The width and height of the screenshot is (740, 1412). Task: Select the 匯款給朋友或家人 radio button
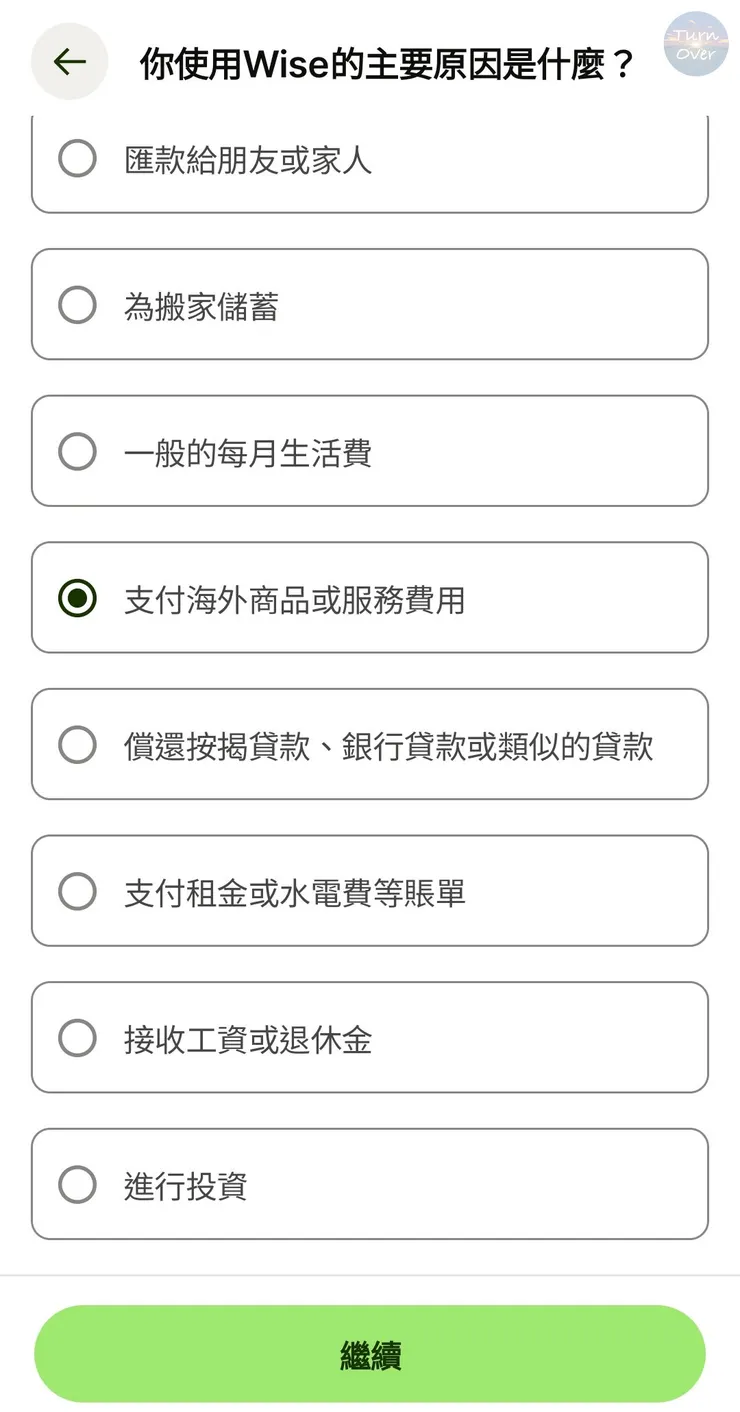tap(77, 158)
